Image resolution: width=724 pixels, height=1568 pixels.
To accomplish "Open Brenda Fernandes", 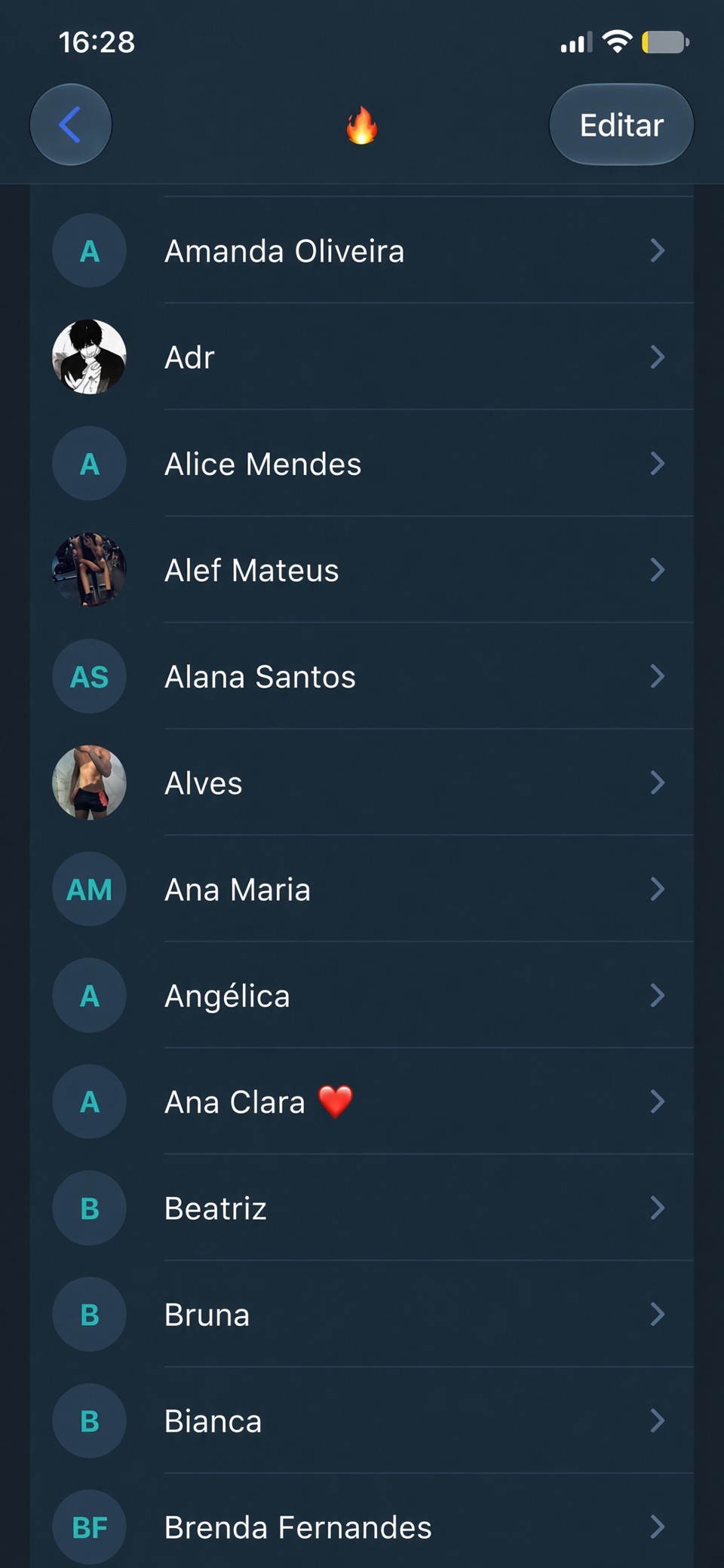I will point(362,1523).
